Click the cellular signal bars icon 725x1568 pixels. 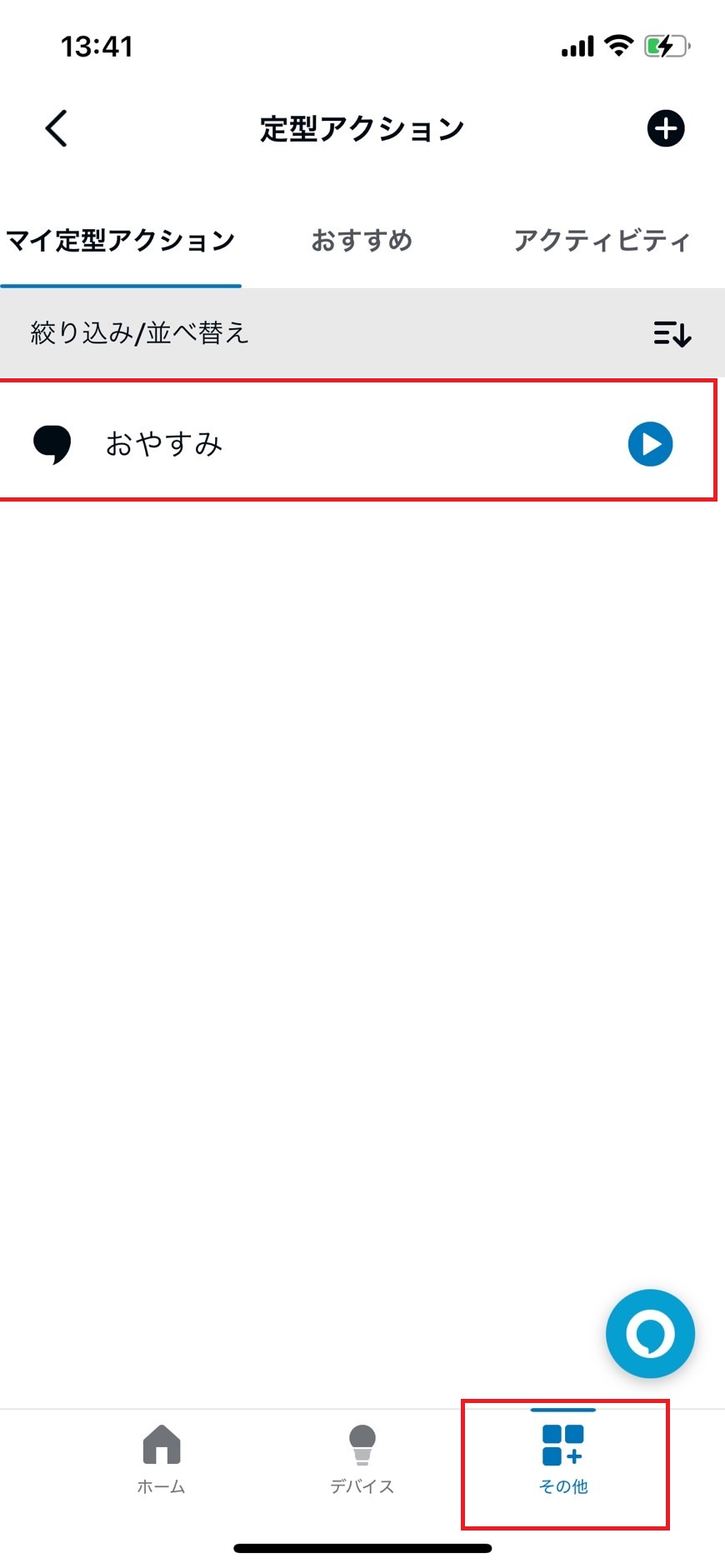pyautogui.click(x=576, y=47)
